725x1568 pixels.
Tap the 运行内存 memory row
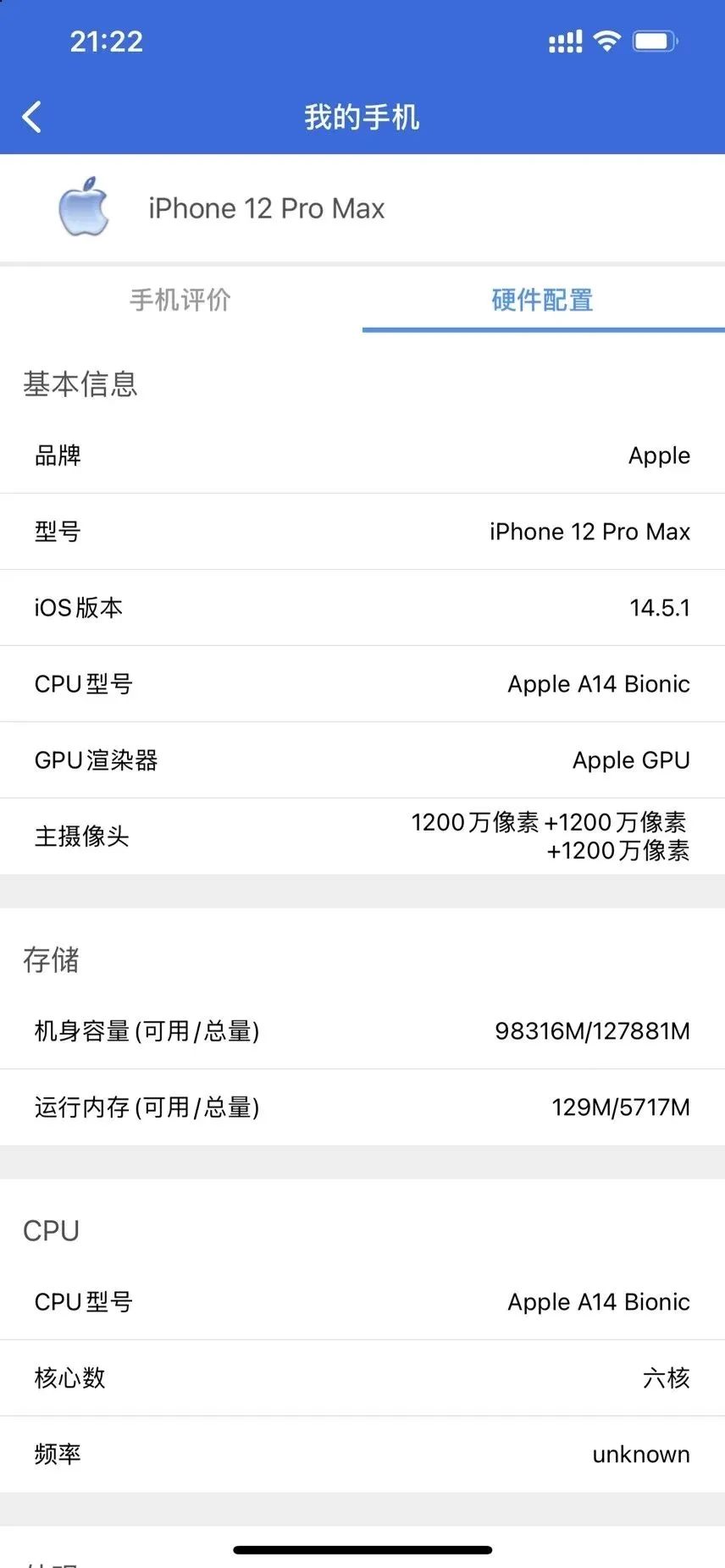point(362,1107)
